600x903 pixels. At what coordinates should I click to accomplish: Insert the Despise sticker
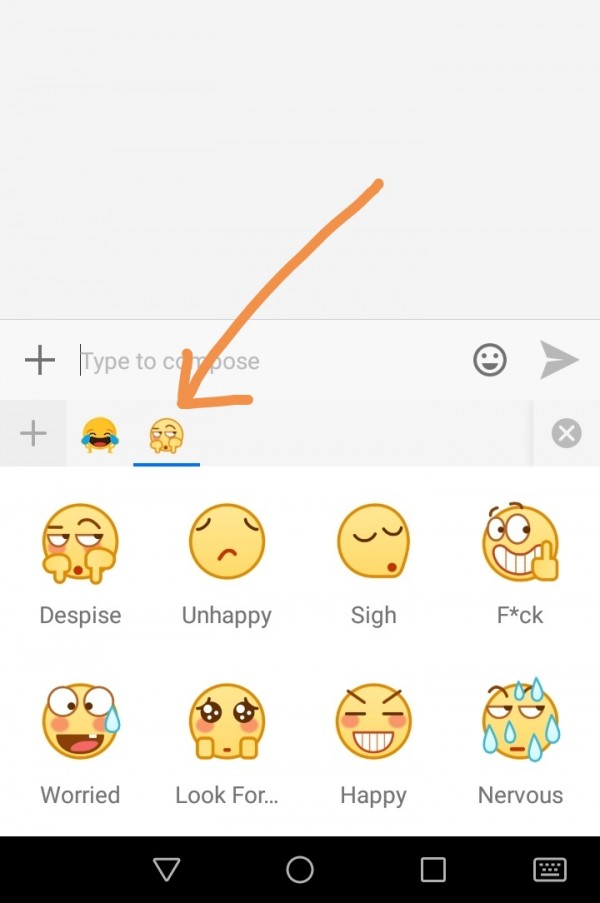(x=80, y=545)
